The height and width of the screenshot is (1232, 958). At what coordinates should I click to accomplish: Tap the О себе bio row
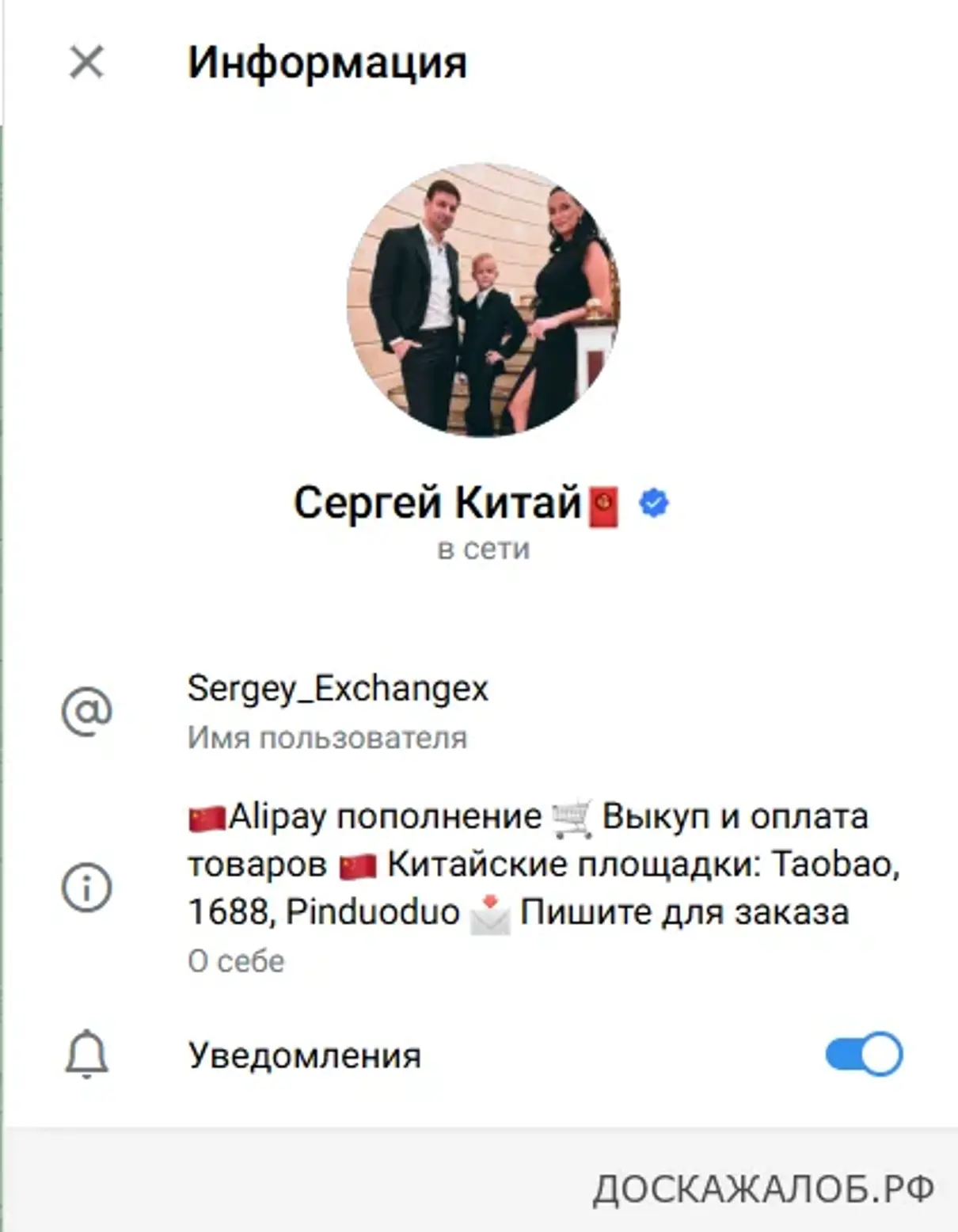(x=527, y=885)
